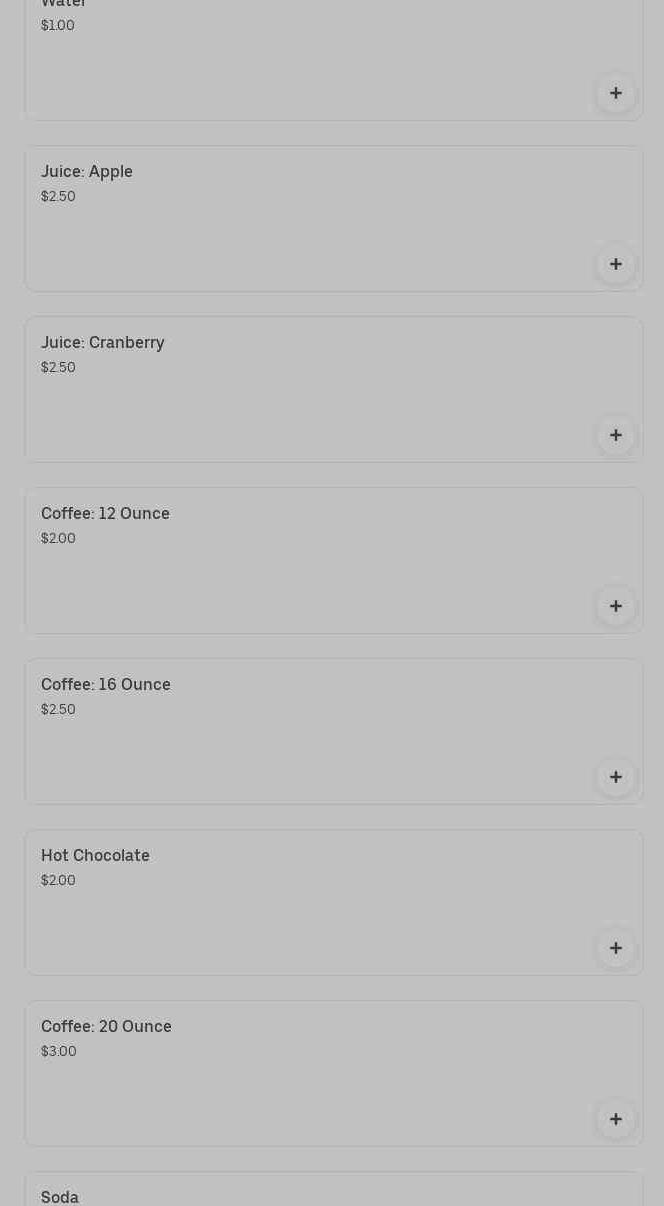Add Coffee: 16 Ounce to order

[x=616, y=777]
